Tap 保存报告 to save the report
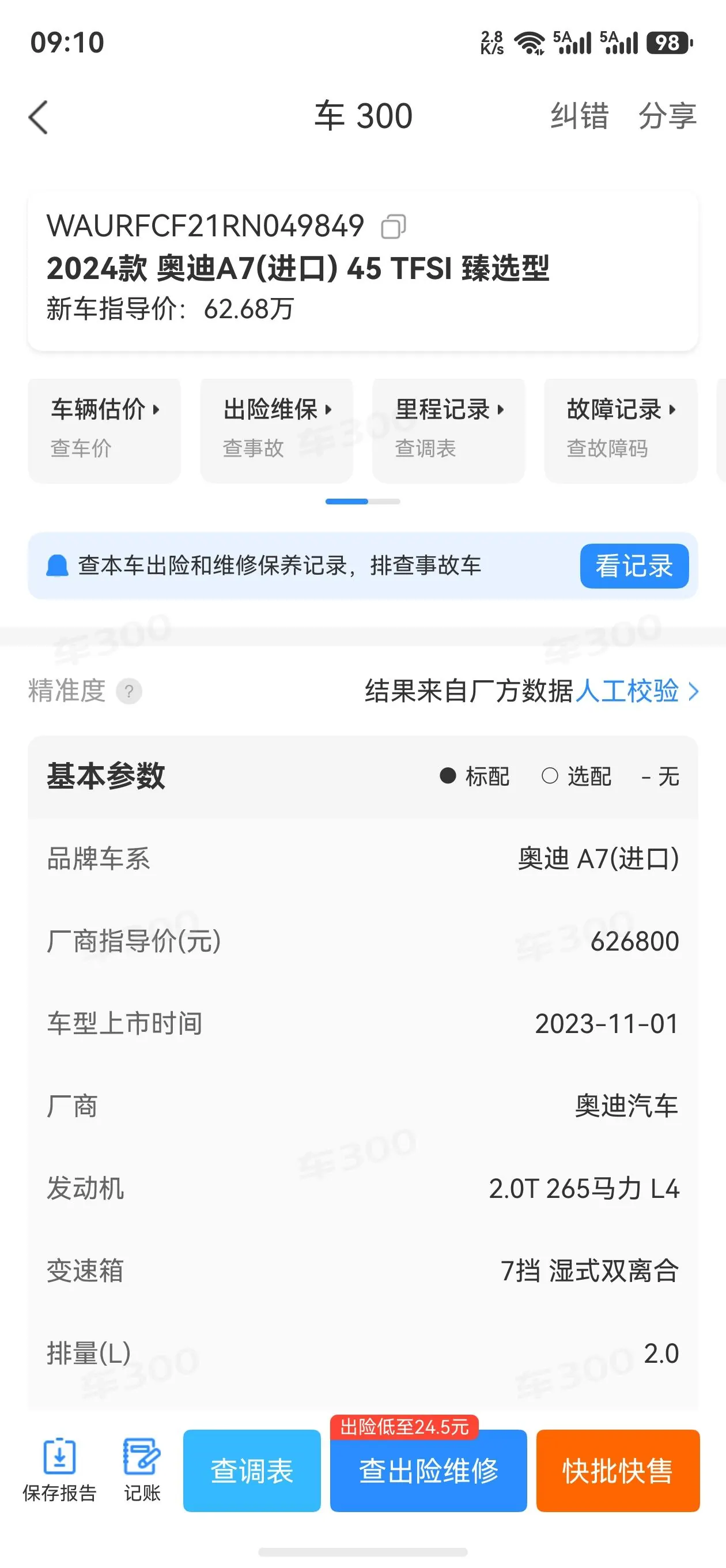This screenshot has height=1568, width=726. 60,1469
